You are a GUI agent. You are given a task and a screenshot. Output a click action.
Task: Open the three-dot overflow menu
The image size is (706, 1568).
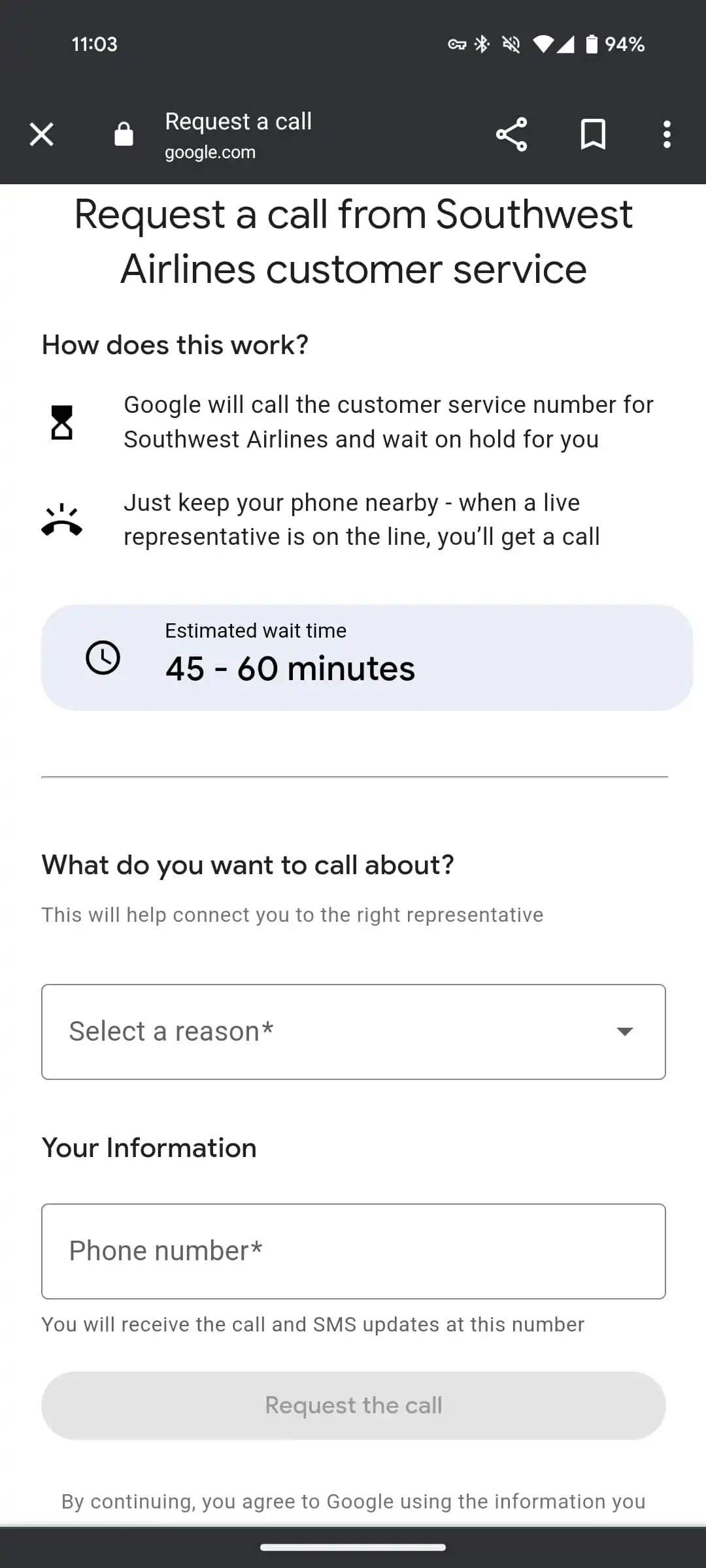666,134
